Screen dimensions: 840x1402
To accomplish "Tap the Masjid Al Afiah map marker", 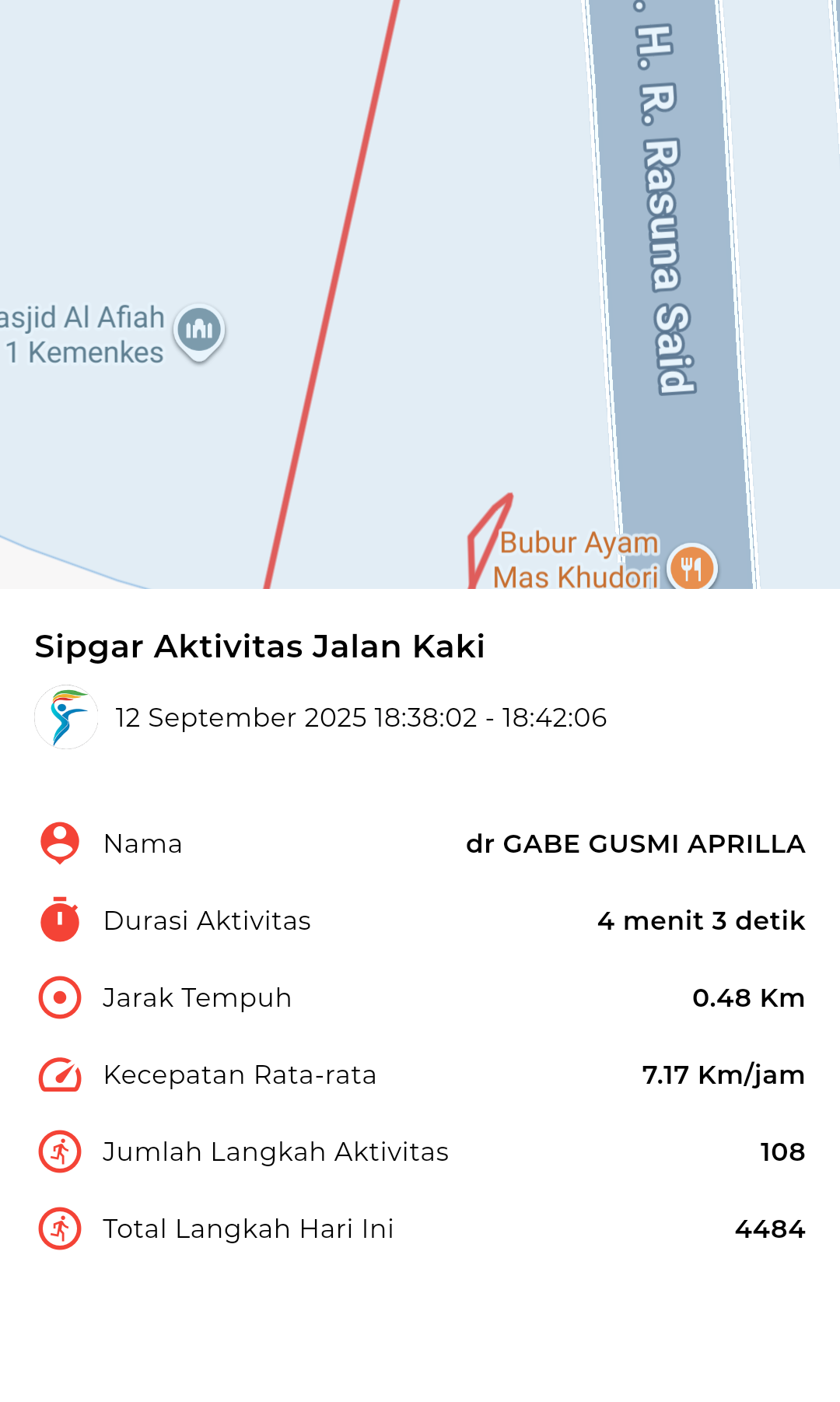I will 199,331.
